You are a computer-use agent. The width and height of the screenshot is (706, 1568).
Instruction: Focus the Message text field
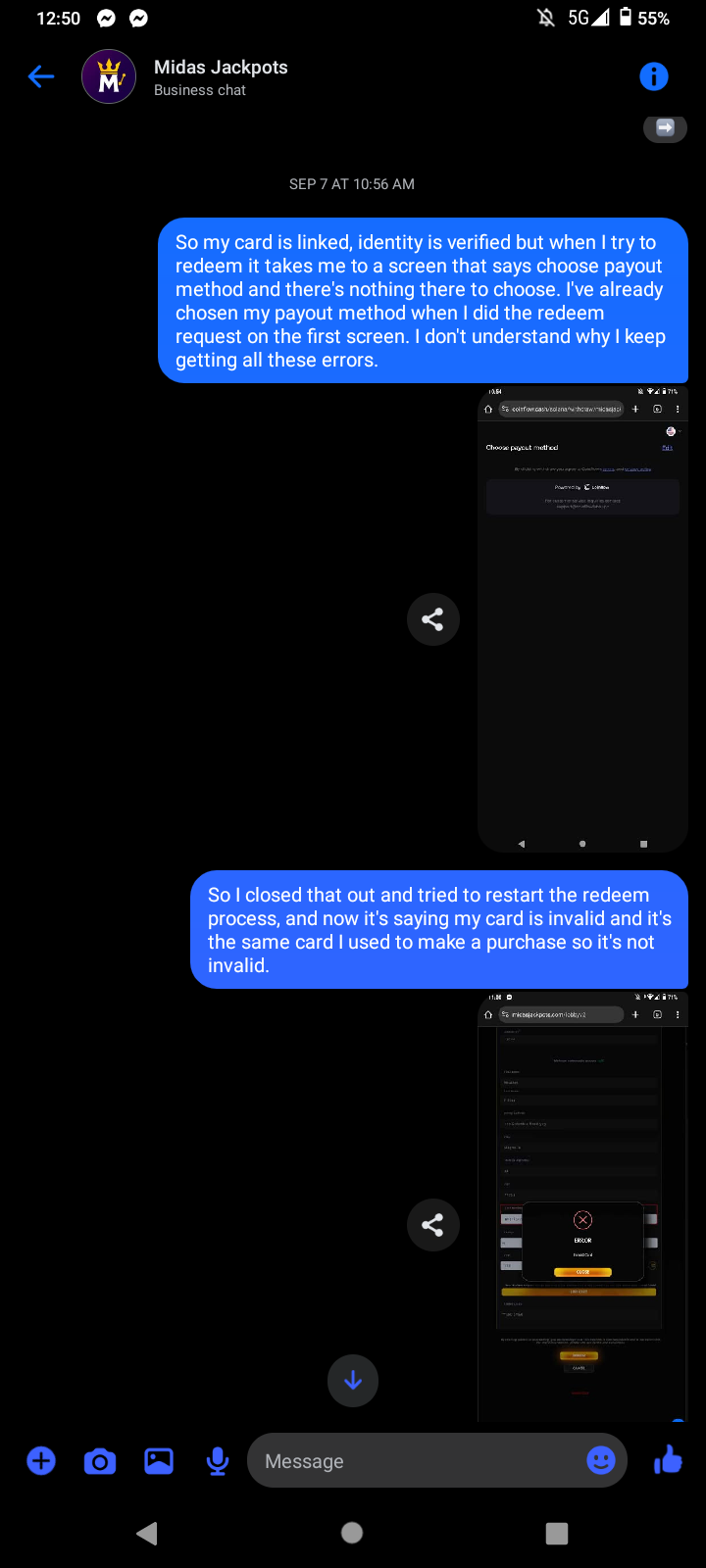(x=412, y=1461)
